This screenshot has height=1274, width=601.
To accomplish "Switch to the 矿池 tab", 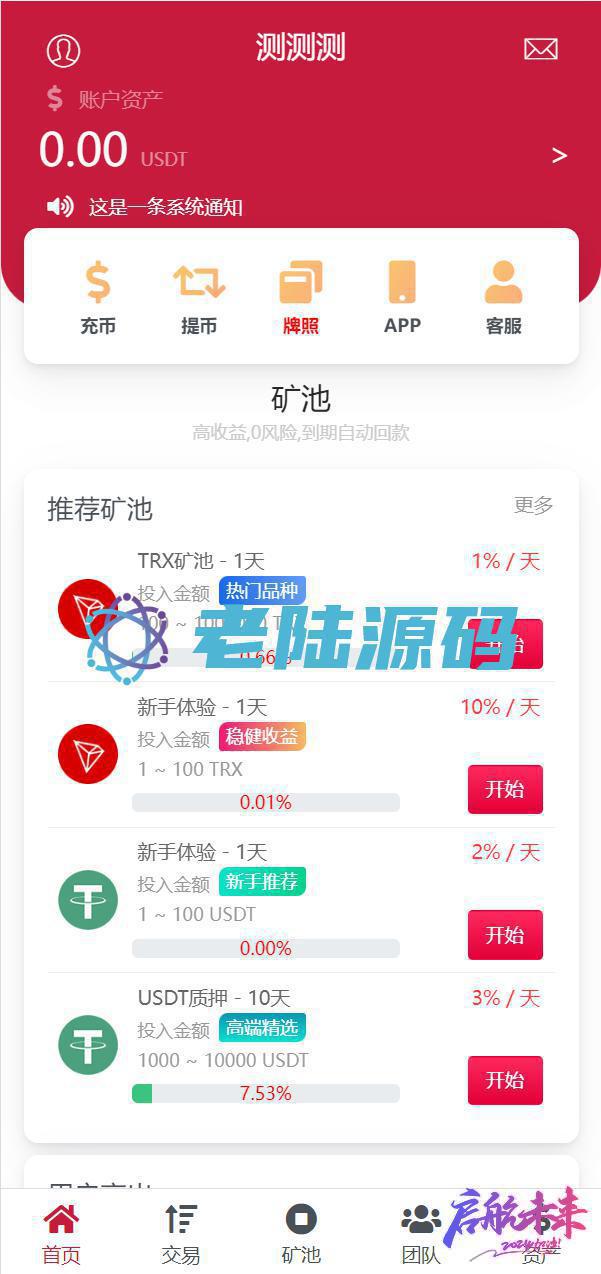I will tap(301, 1234).
